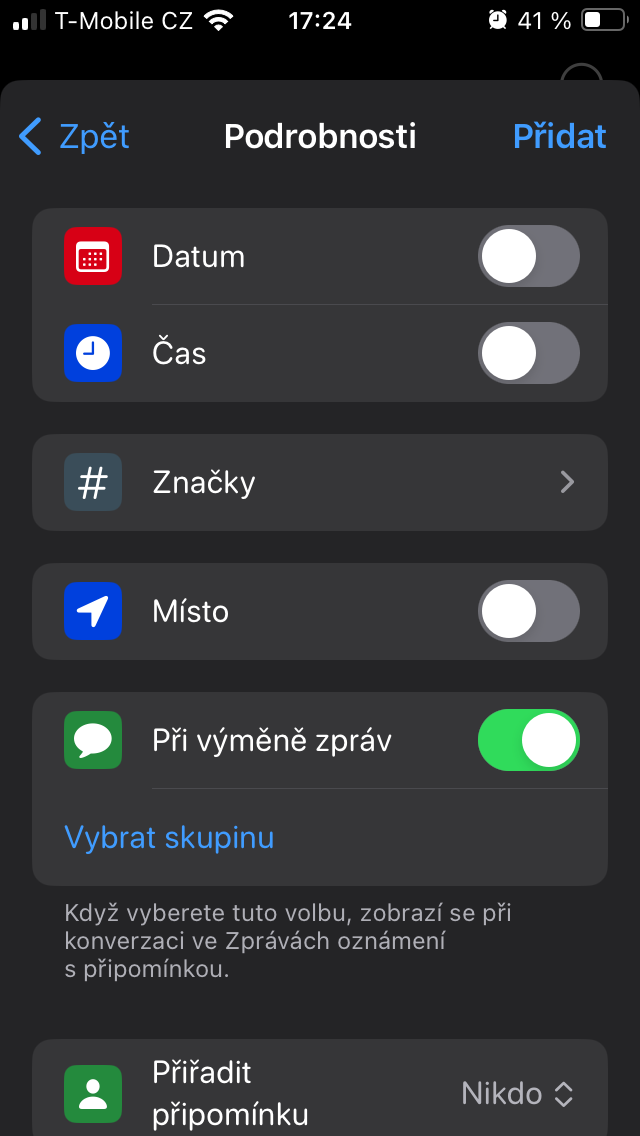
Task: Tap Přidat to add the reminder
Action: tap(559, 136)
